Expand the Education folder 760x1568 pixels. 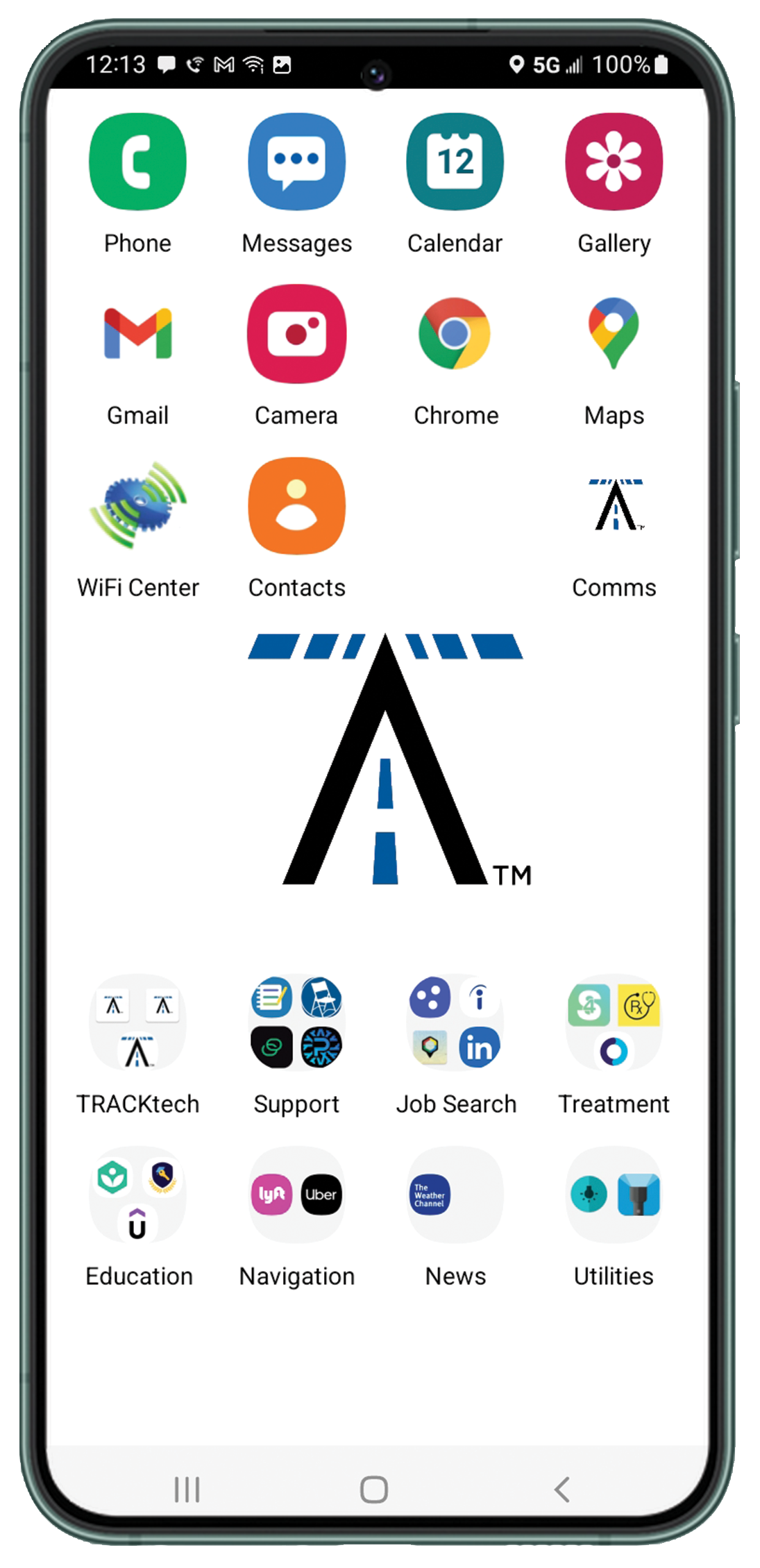(x=137, y=1195)
